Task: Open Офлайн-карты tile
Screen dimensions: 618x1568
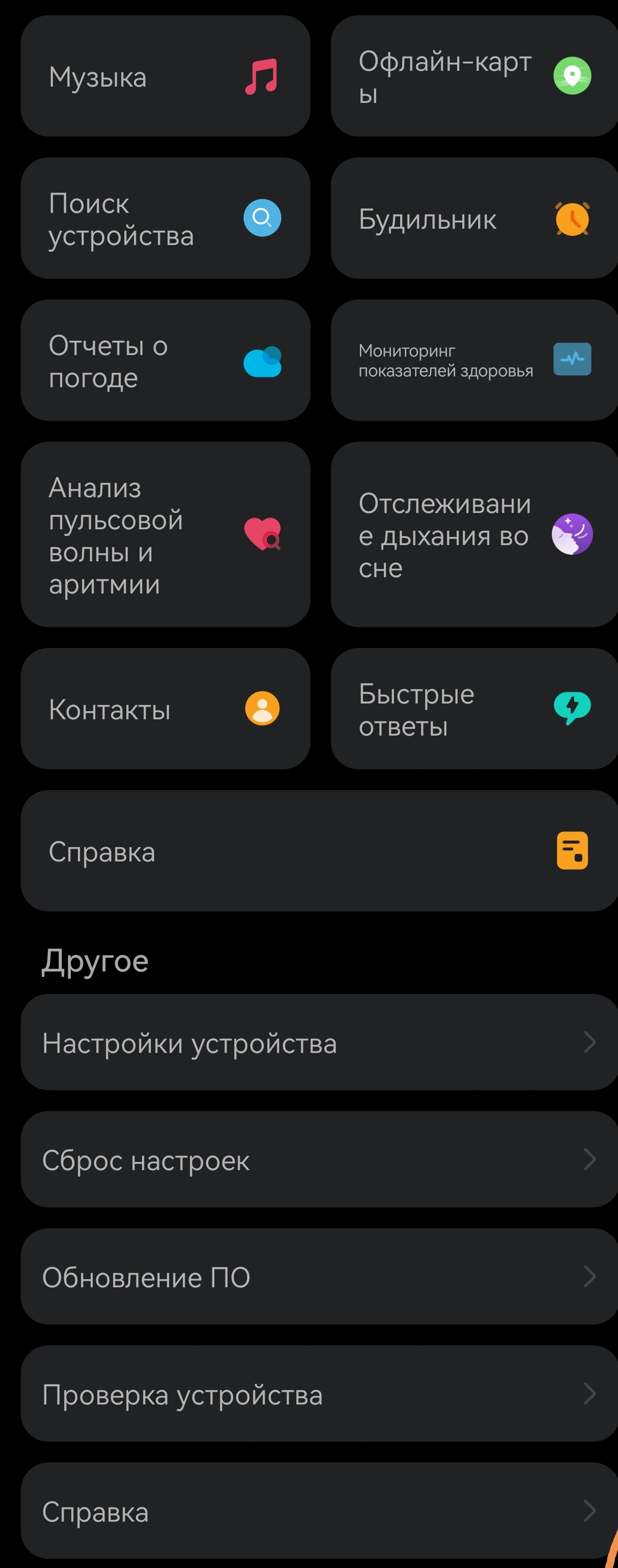Action: tap(474, 76)
